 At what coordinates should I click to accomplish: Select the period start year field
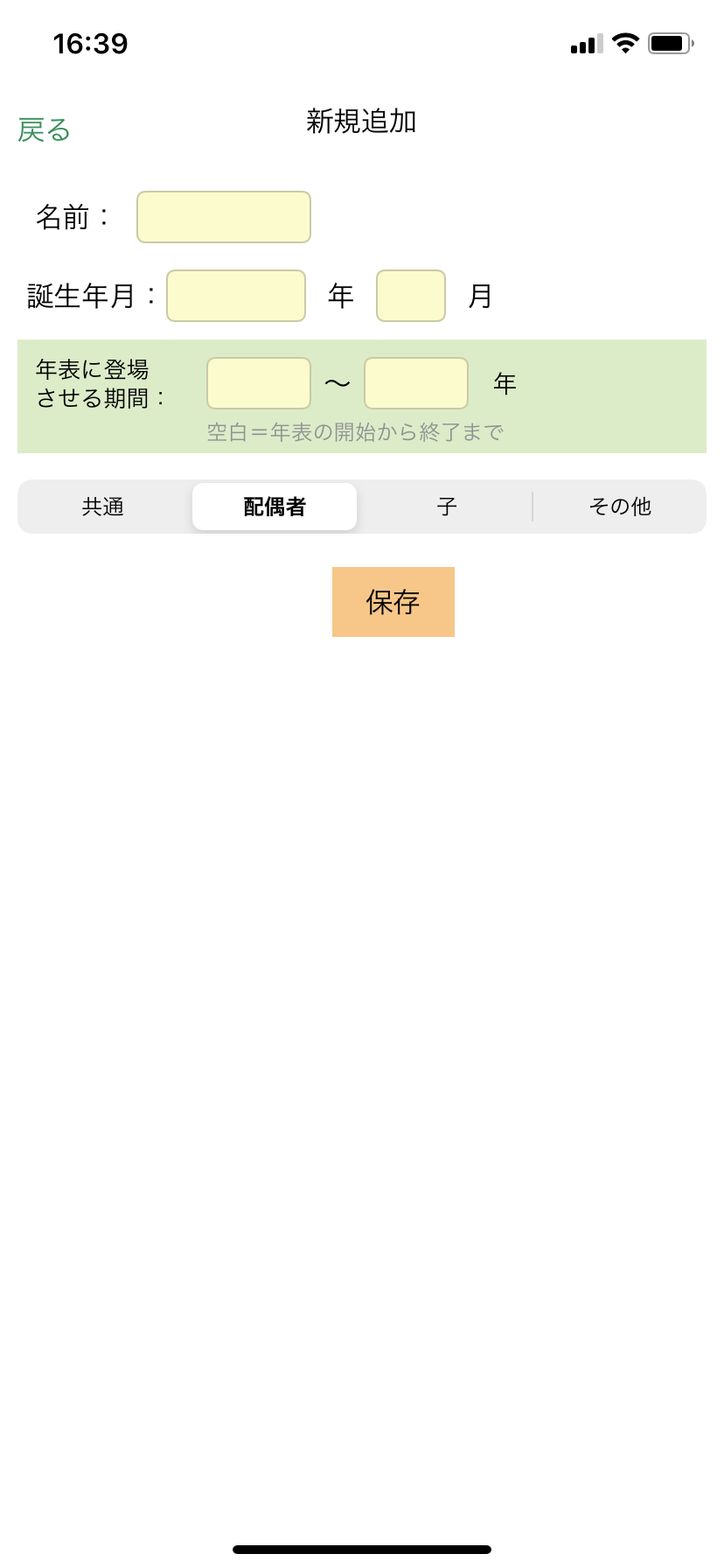tap(259, 383)
